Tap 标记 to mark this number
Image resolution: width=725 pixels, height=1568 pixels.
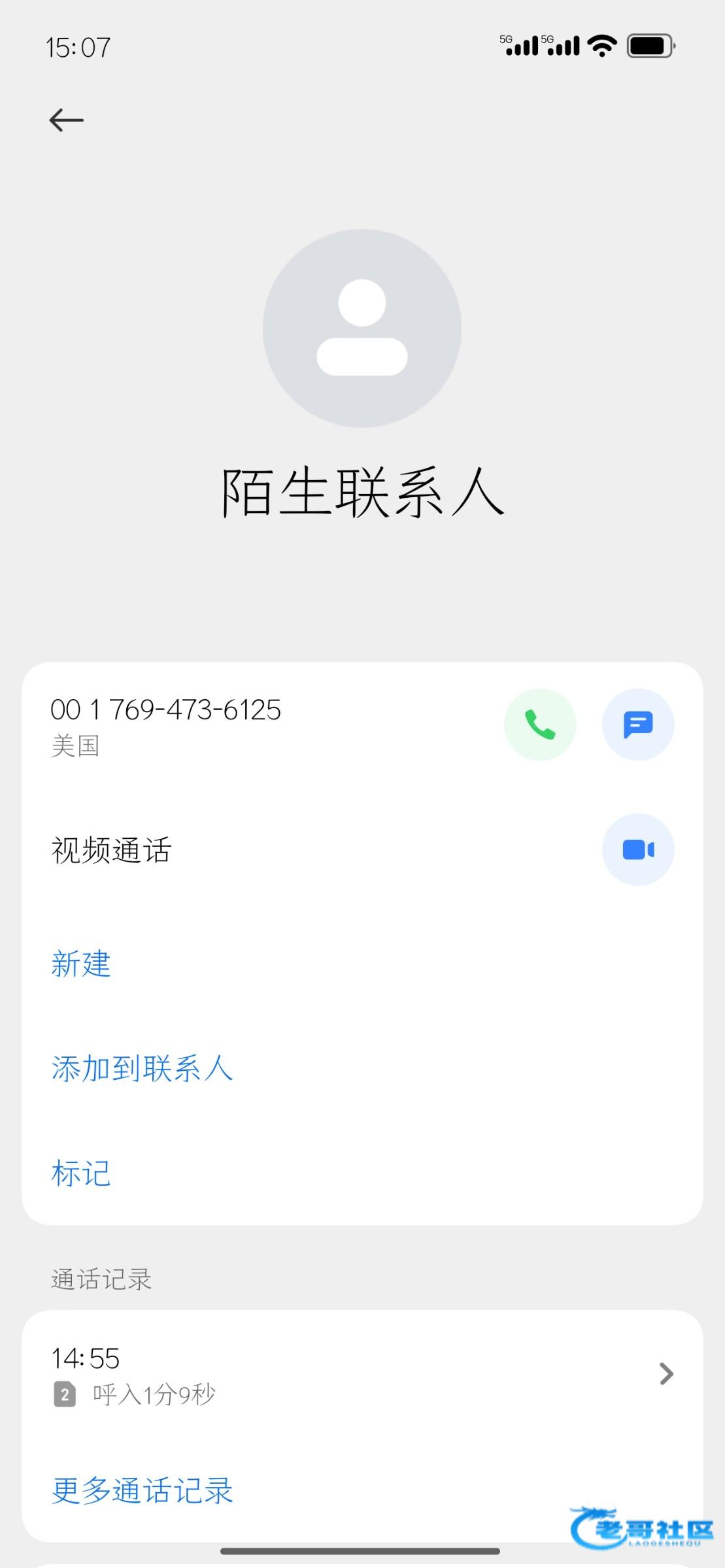81,1173
